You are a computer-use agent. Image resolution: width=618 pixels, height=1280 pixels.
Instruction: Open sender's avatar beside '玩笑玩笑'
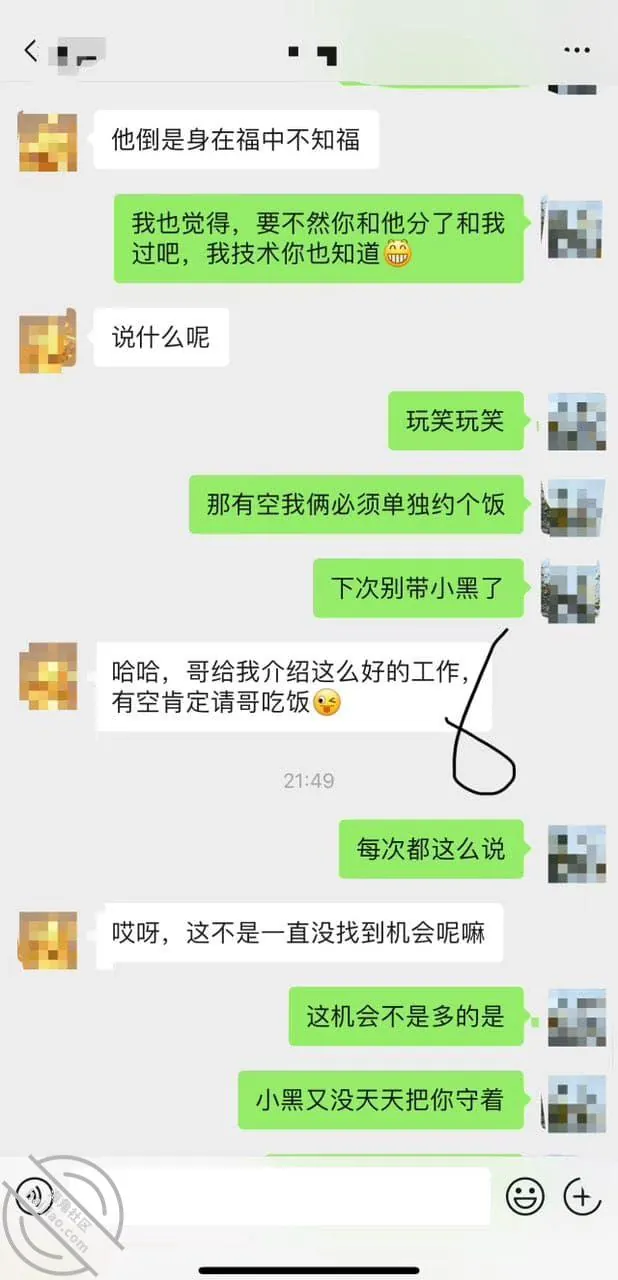(576, 421)
